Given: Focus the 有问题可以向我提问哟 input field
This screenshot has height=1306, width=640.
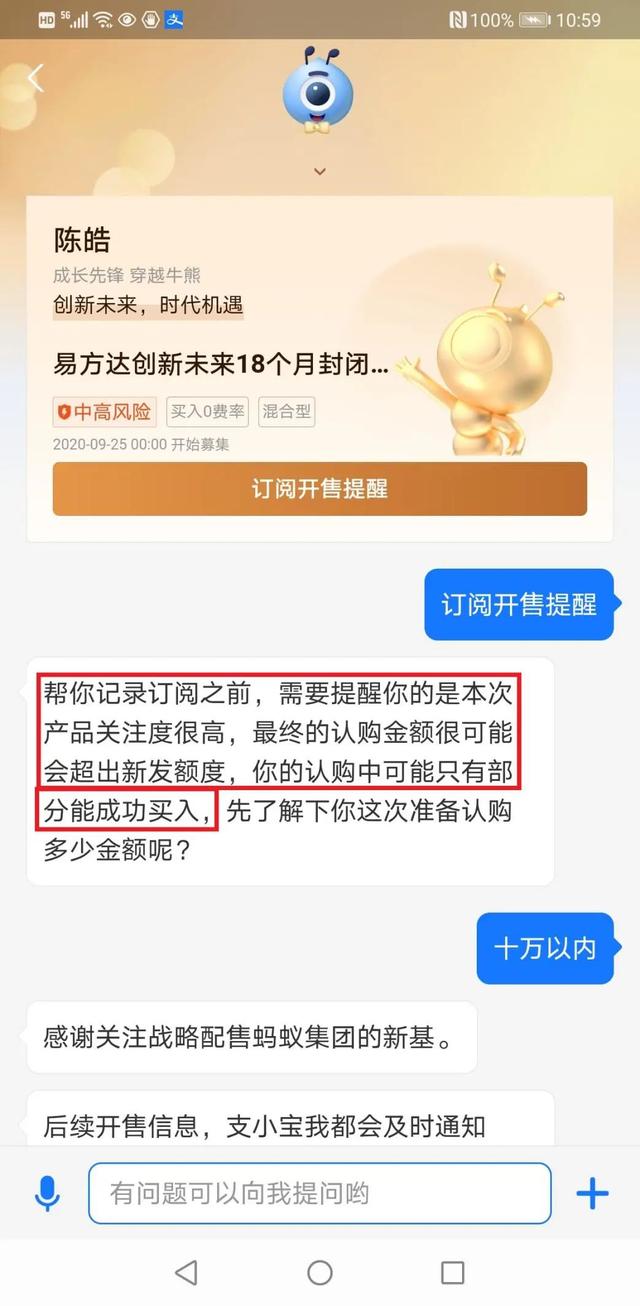Looking at the screenshot, I should 320,1193.
